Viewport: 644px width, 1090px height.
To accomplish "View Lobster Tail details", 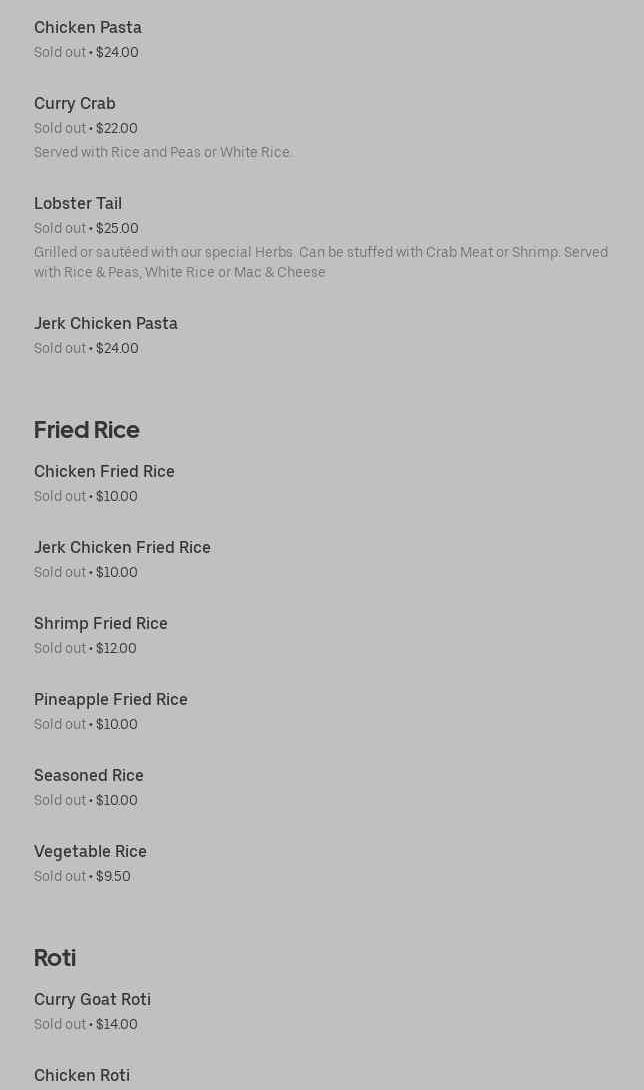I will tap(78, 204).
